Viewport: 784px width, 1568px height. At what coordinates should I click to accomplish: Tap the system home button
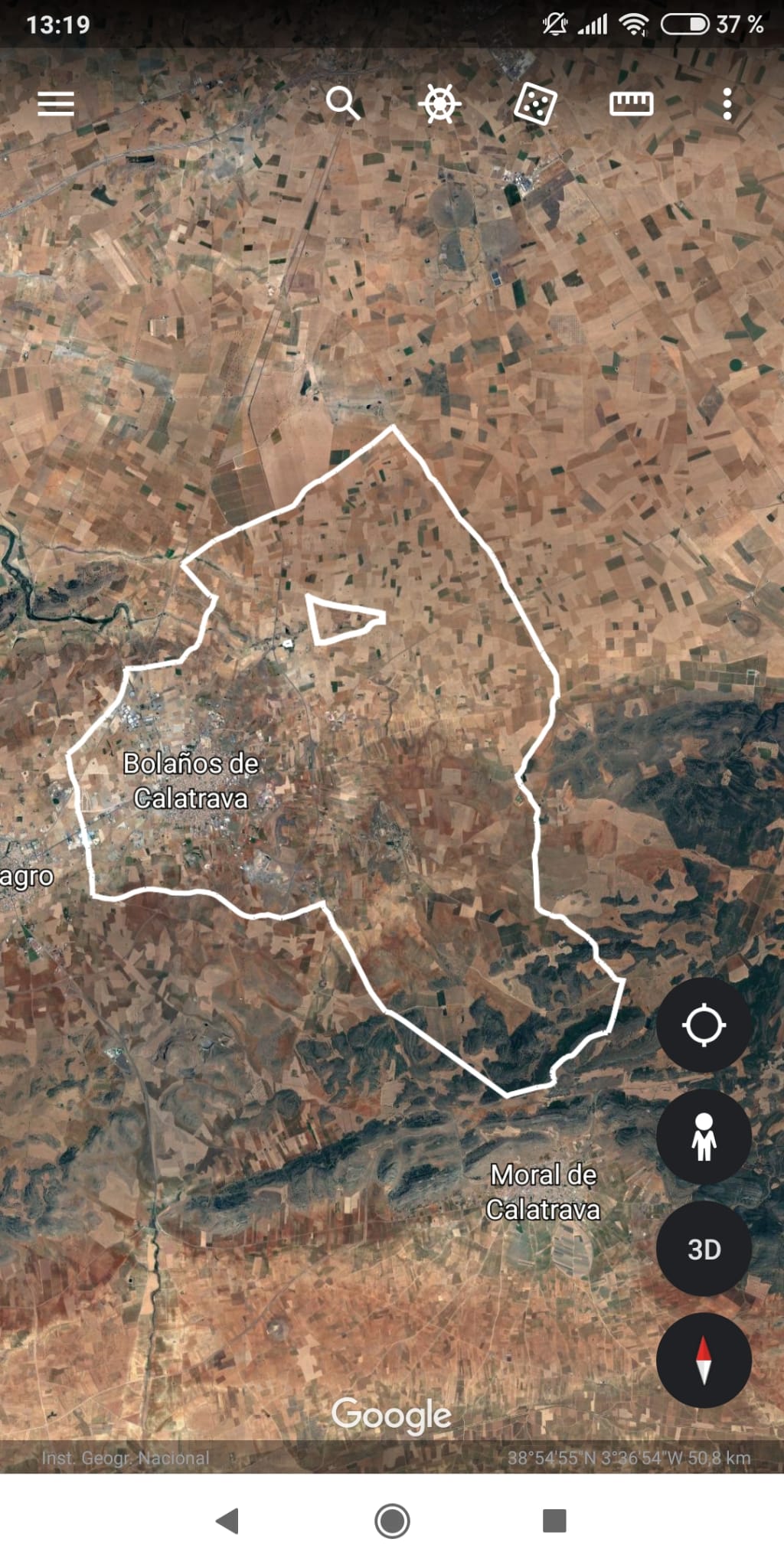[x=392, y=1521]
